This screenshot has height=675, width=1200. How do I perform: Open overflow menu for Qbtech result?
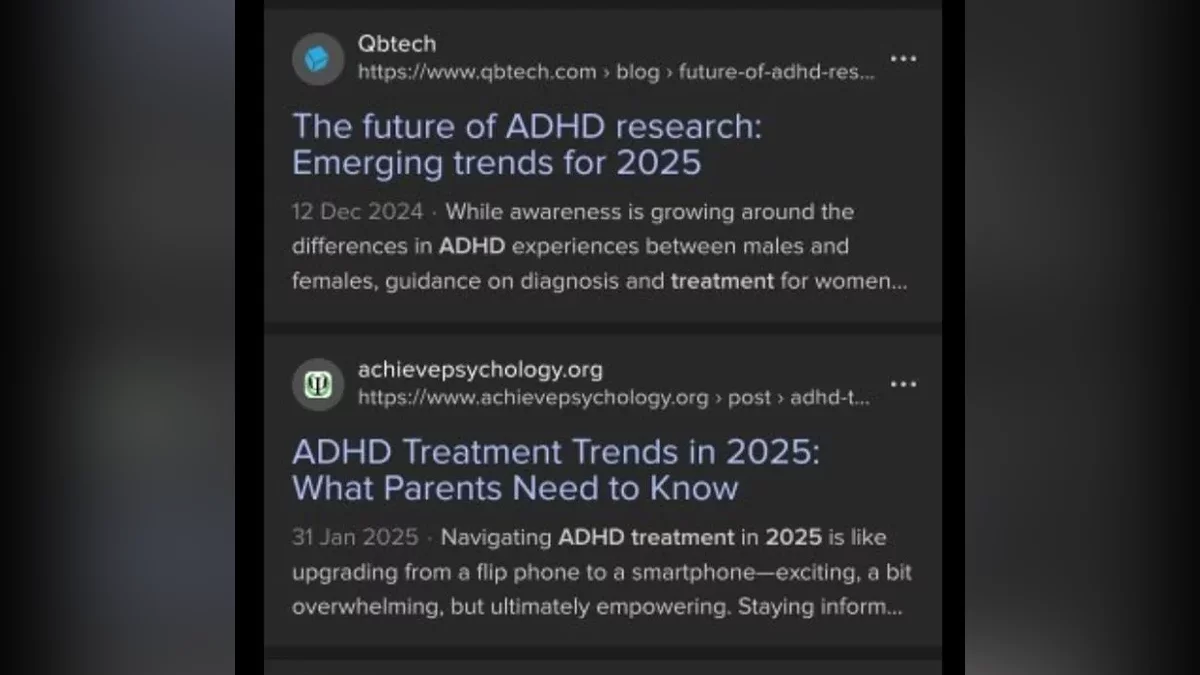coord(903,59)
